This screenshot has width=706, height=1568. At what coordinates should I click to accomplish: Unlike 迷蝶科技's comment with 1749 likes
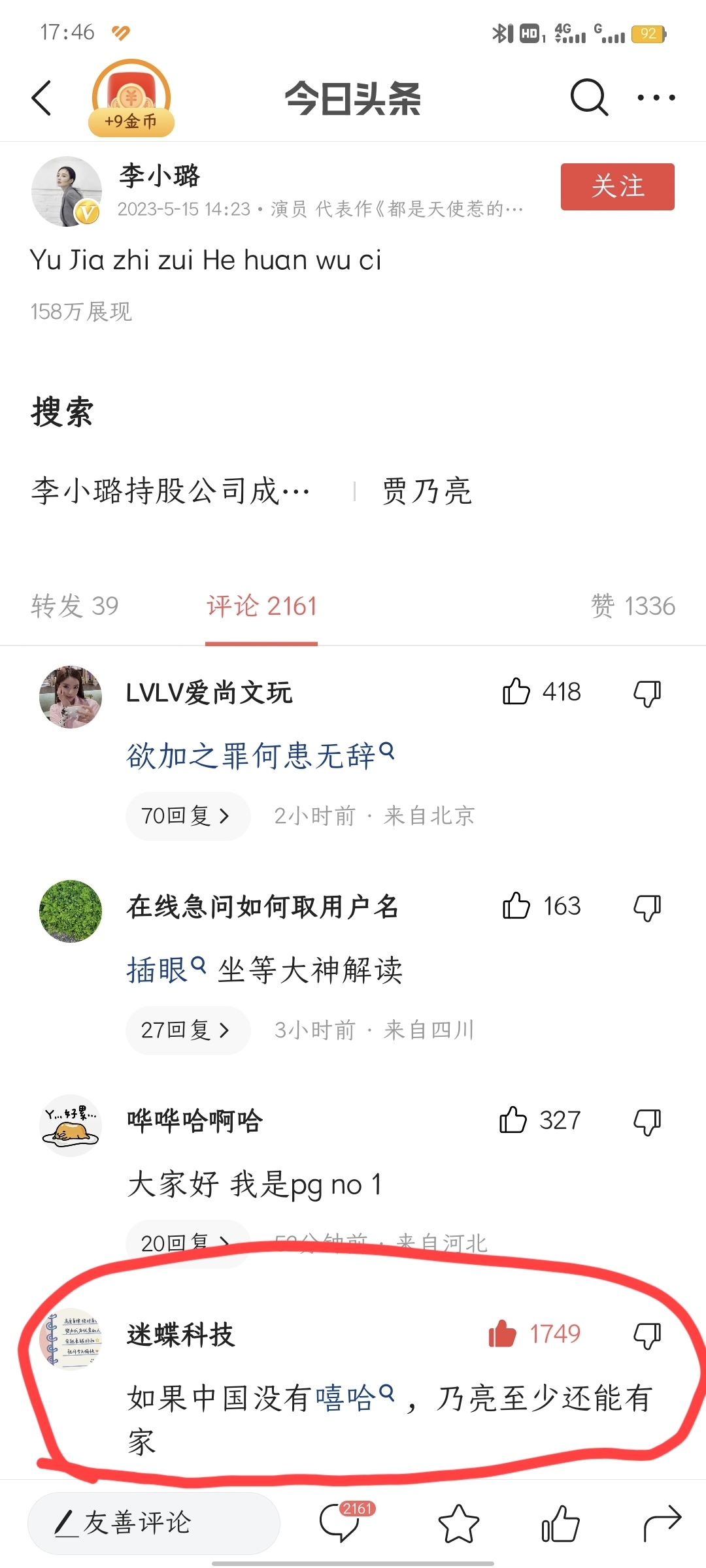coord(503,1334)
